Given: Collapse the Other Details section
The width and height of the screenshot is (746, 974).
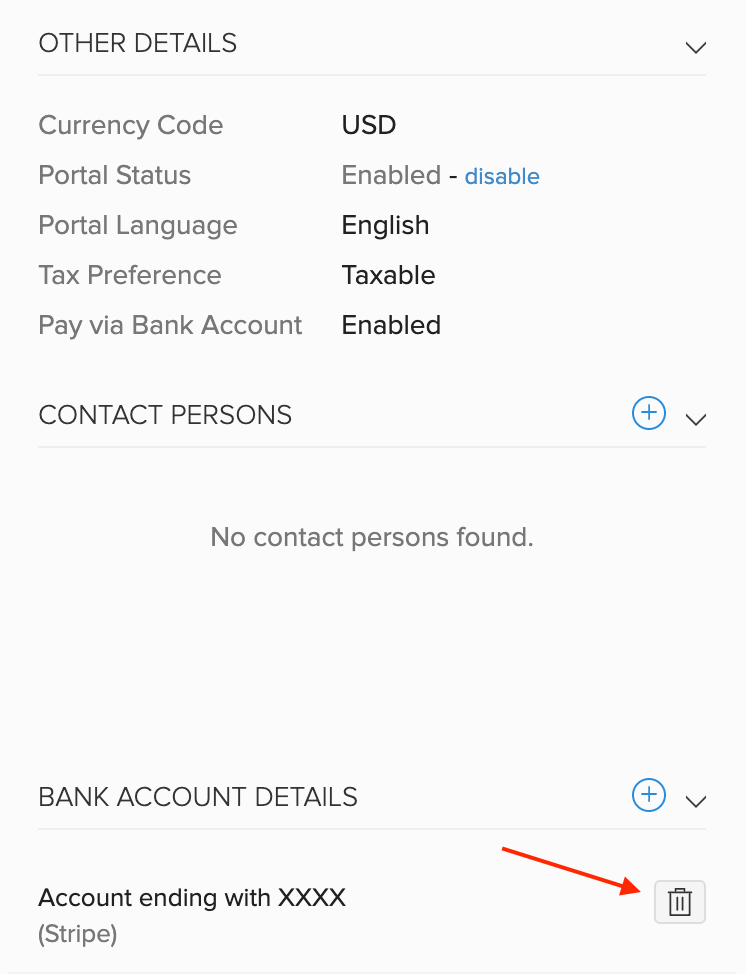Looking at the screenshot, I should pos(696,46).
